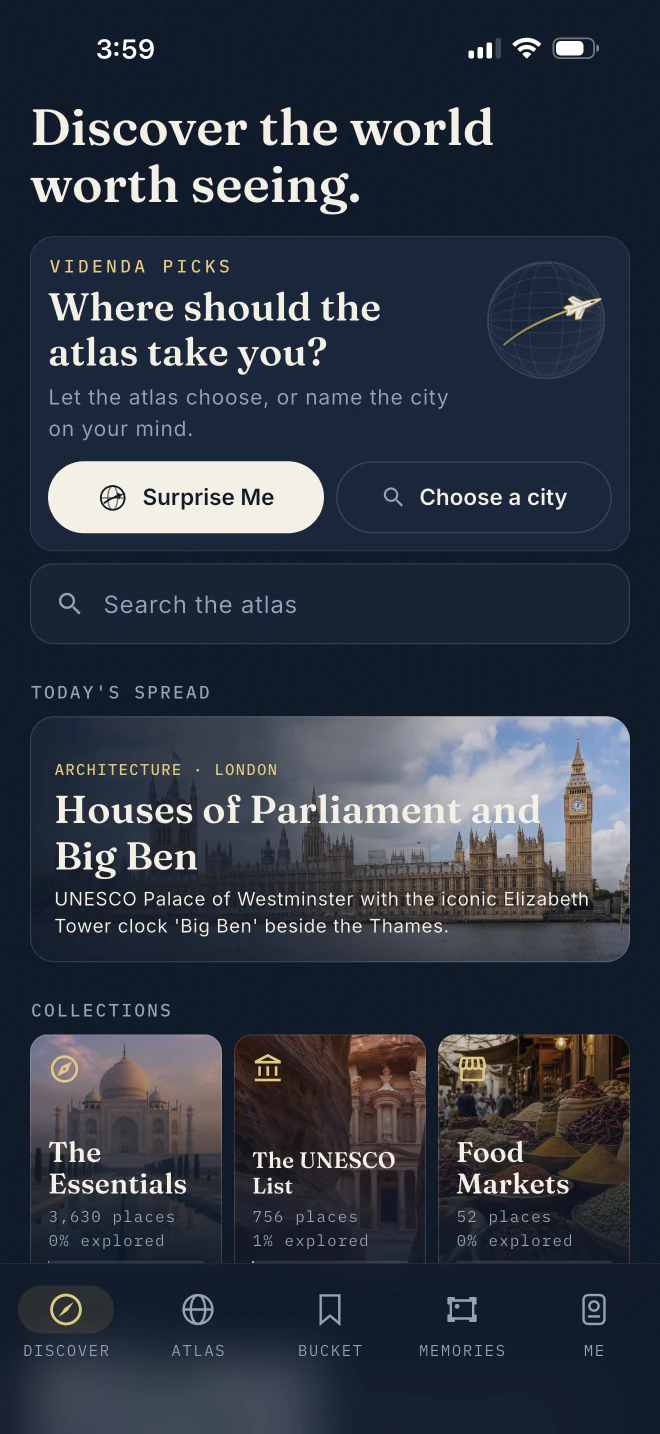Image resolution: width=660 pixels, height=1434 pixels.
Task: View the Memories tab
Action: (462, 1323)
